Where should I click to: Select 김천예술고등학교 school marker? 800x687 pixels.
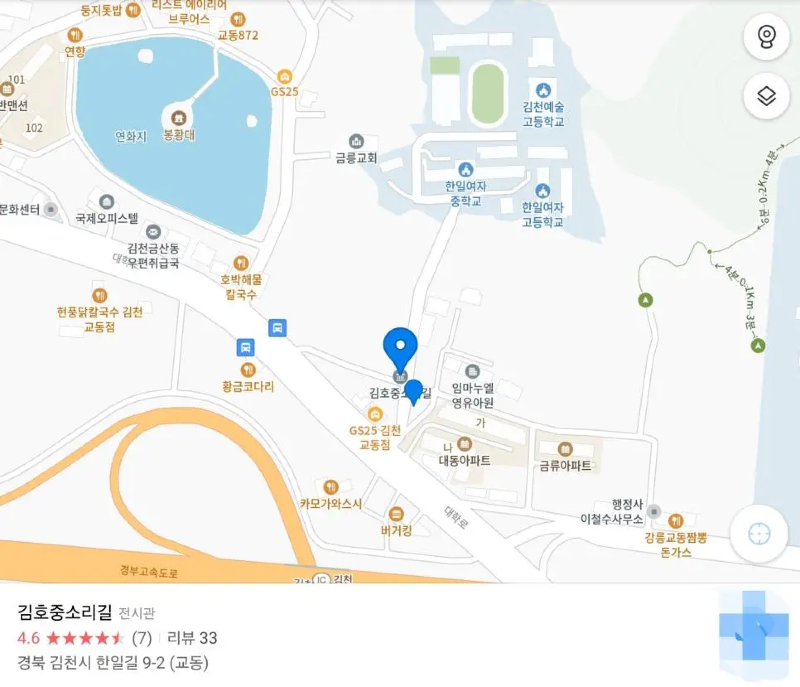pos(543,90)
